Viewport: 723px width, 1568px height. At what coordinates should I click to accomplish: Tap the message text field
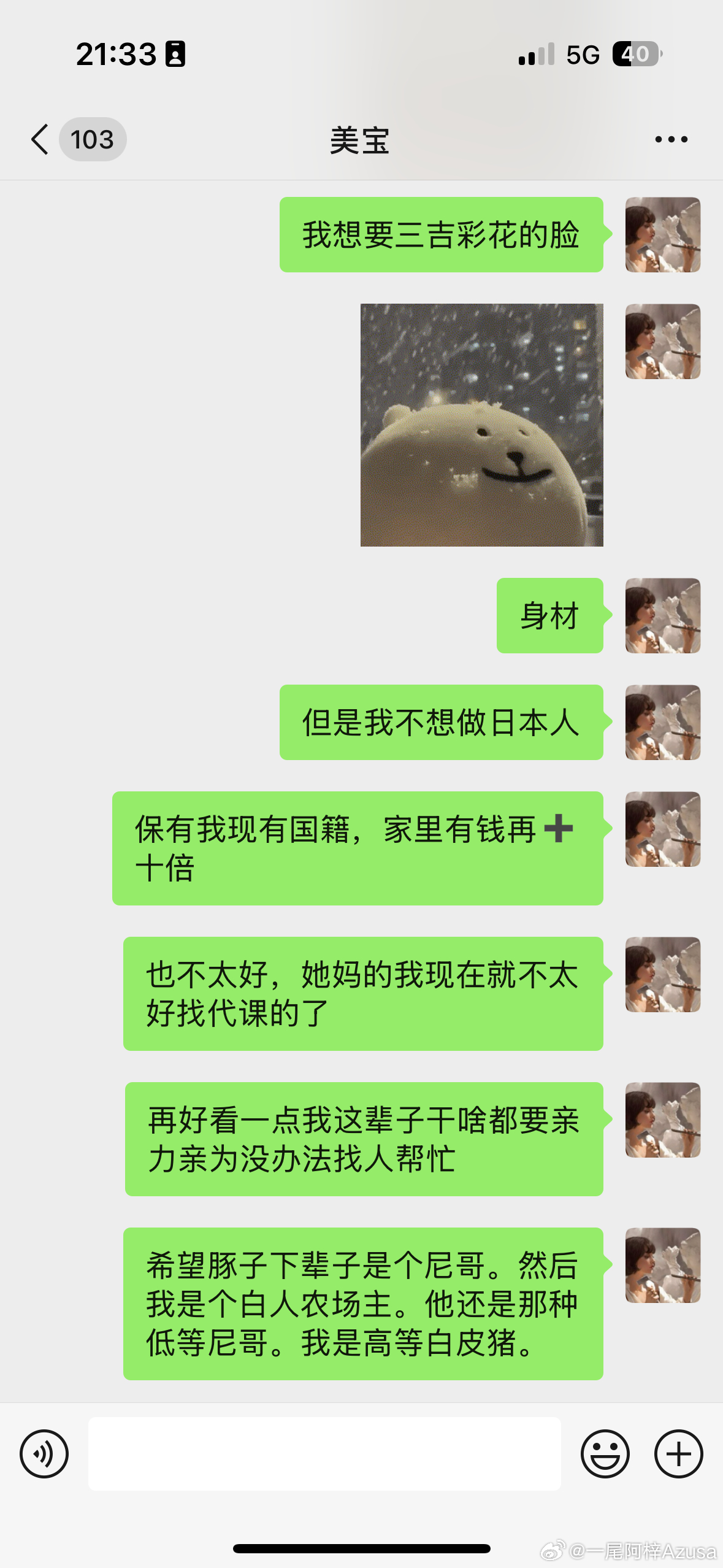[x=324, y=1453]
